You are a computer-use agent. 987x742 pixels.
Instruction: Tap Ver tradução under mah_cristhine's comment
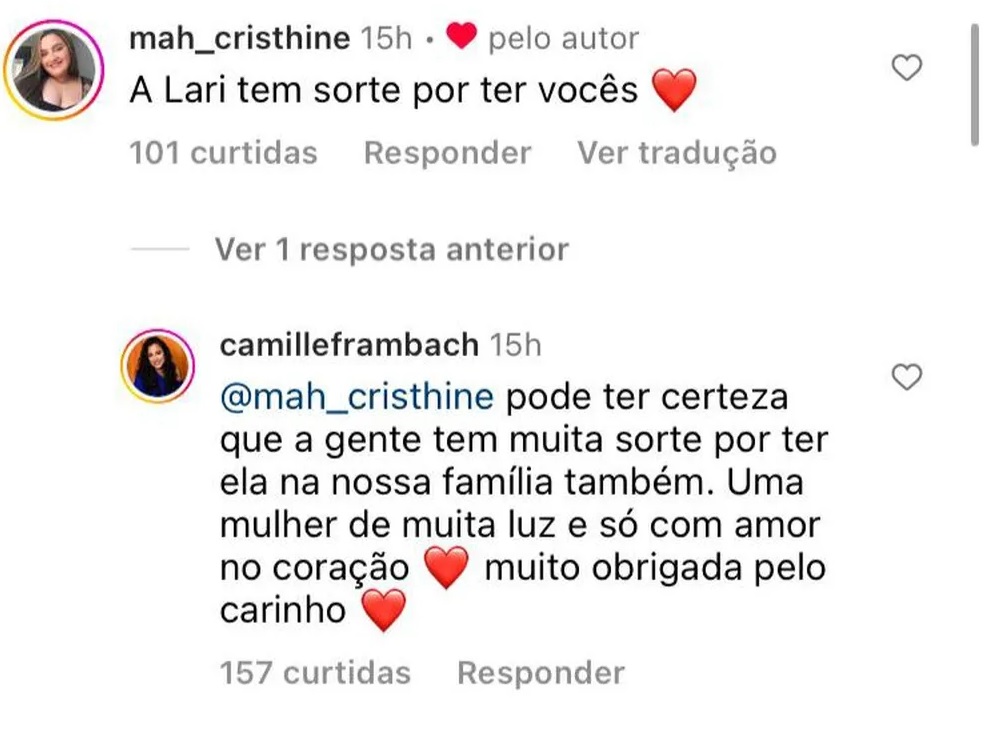[x=676, y=153]
